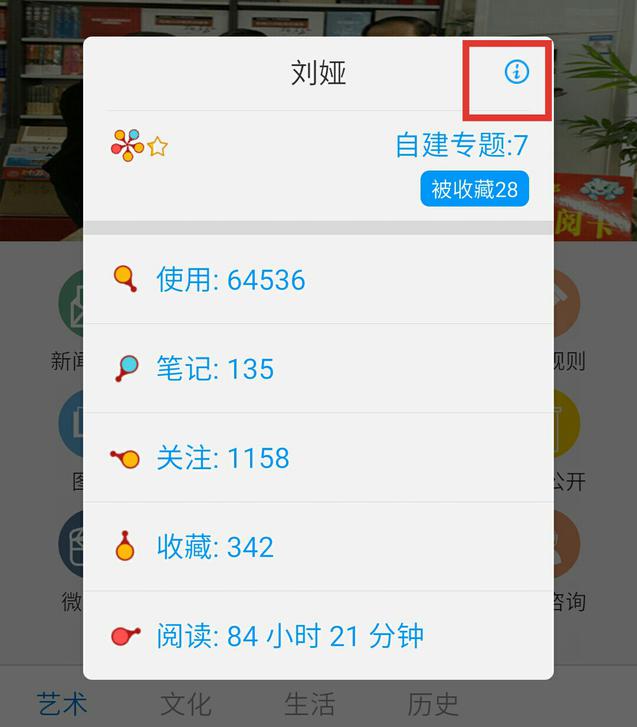The image size is (637, 727).
Task: View 笔记: 135 notes
Action: [x=318, y=368]
